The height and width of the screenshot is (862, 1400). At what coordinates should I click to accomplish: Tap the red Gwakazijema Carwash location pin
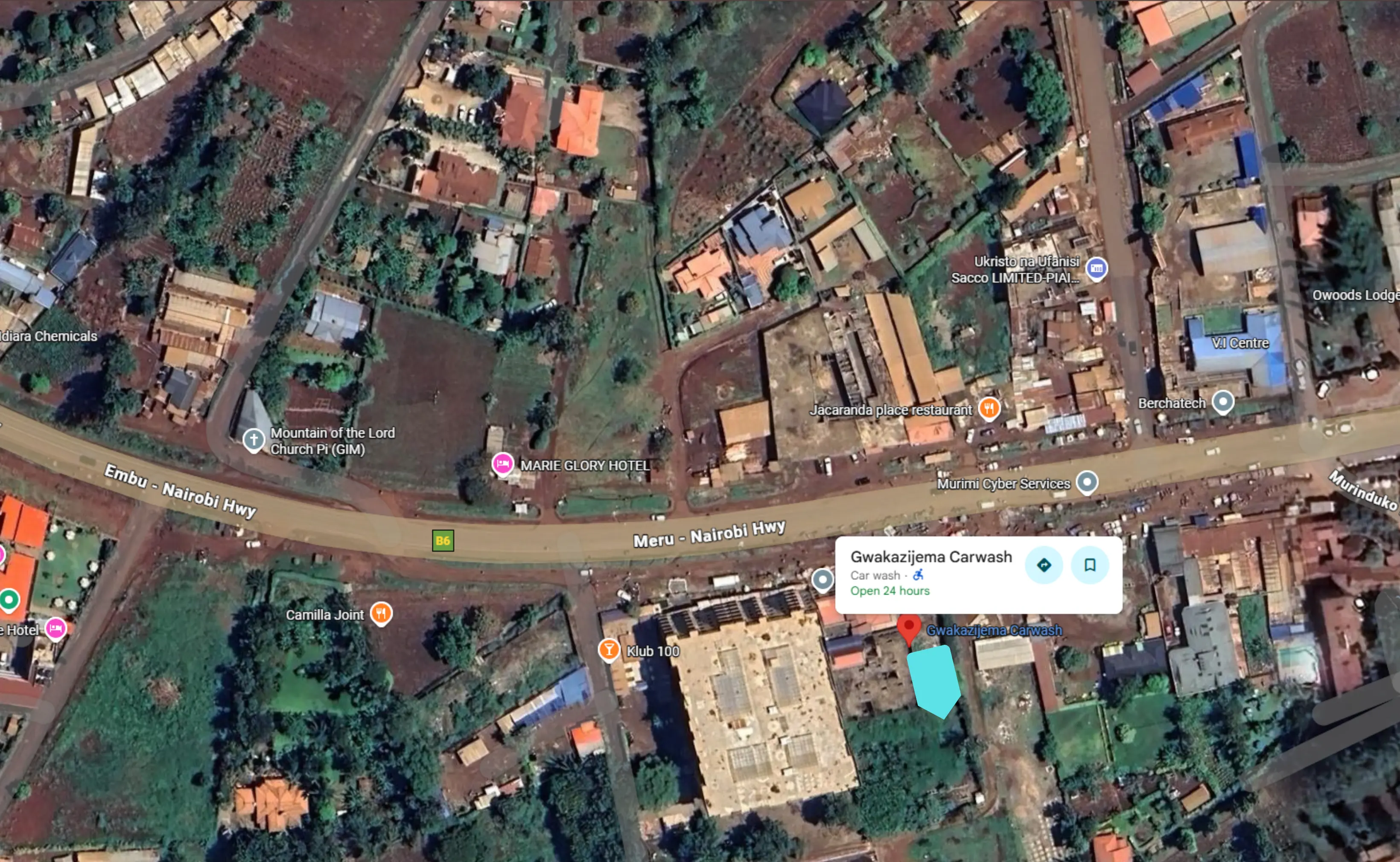908,628
